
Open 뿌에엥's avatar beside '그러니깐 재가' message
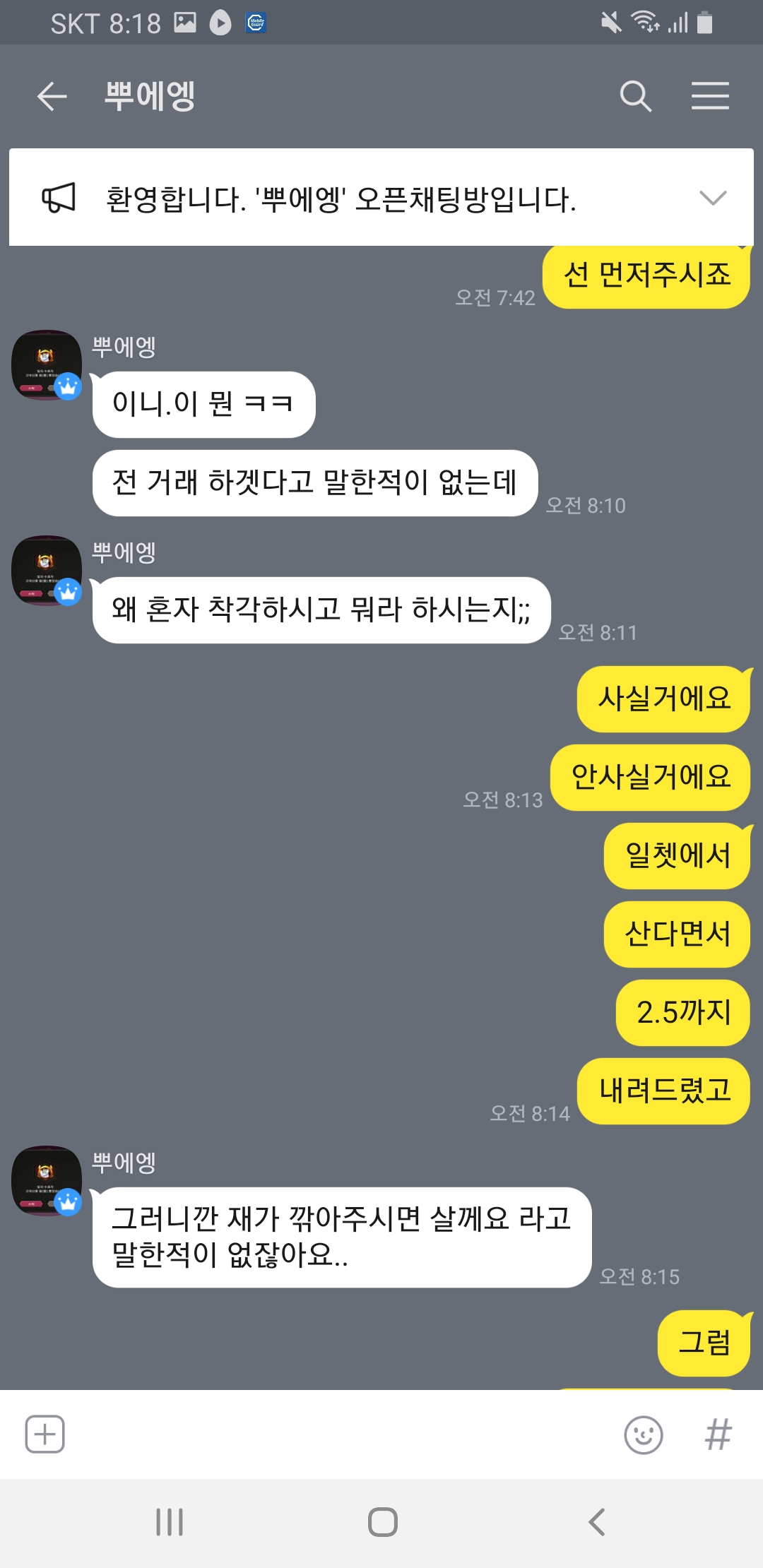click(47, 1180)
